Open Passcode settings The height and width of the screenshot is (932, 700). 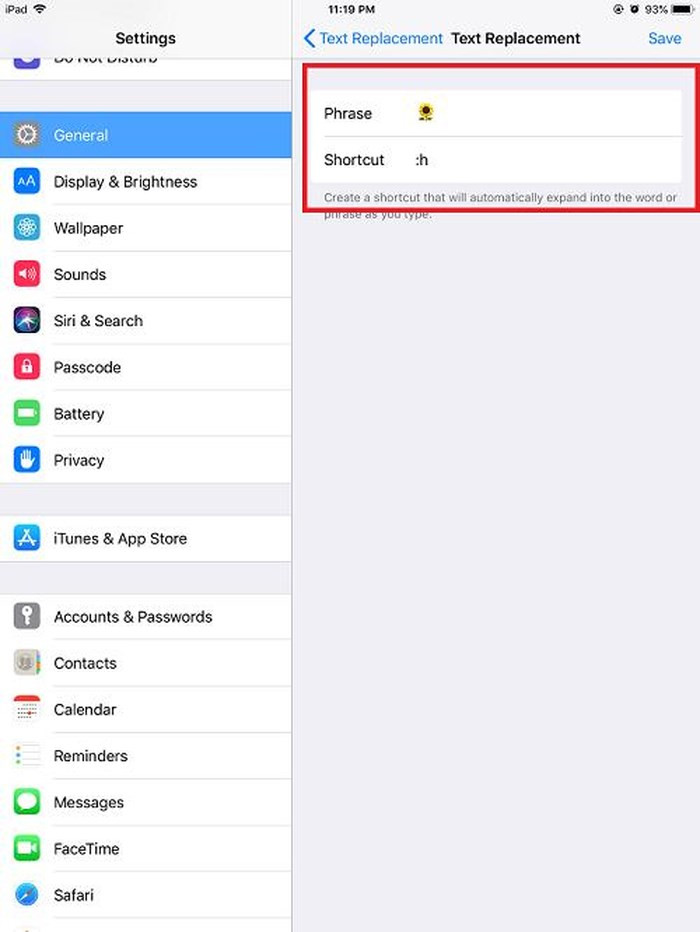pos(146,367)
